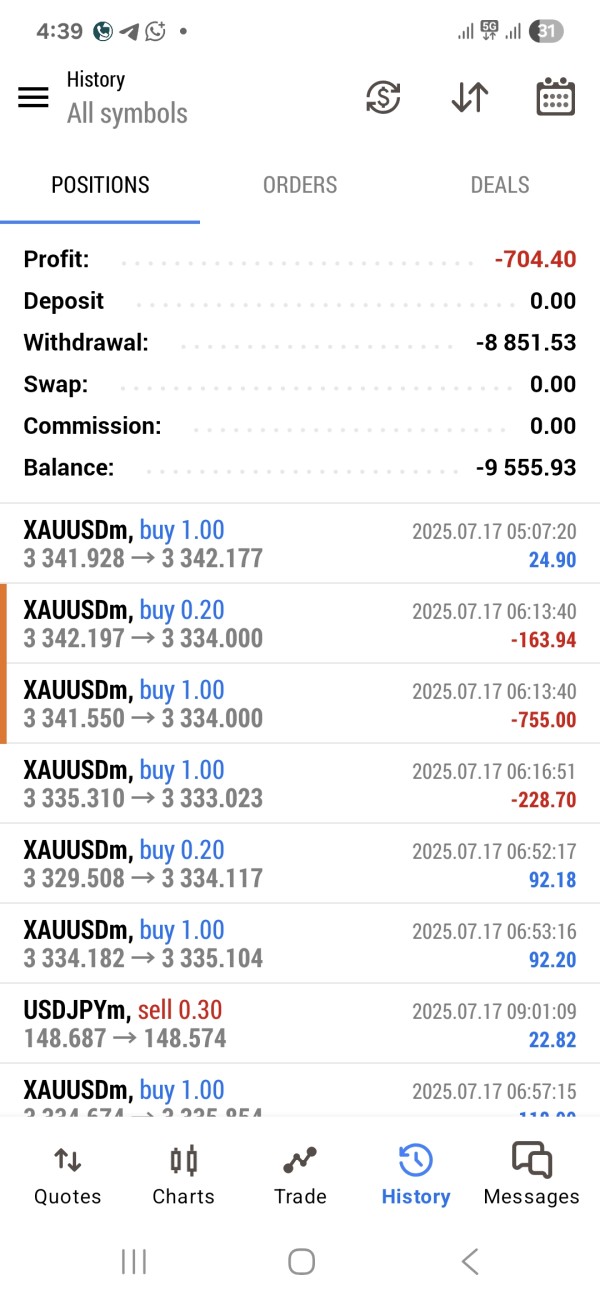Expand the XAUUSDm trade with -228.70 loss
600x1300 pixels.
coord(300,784)
